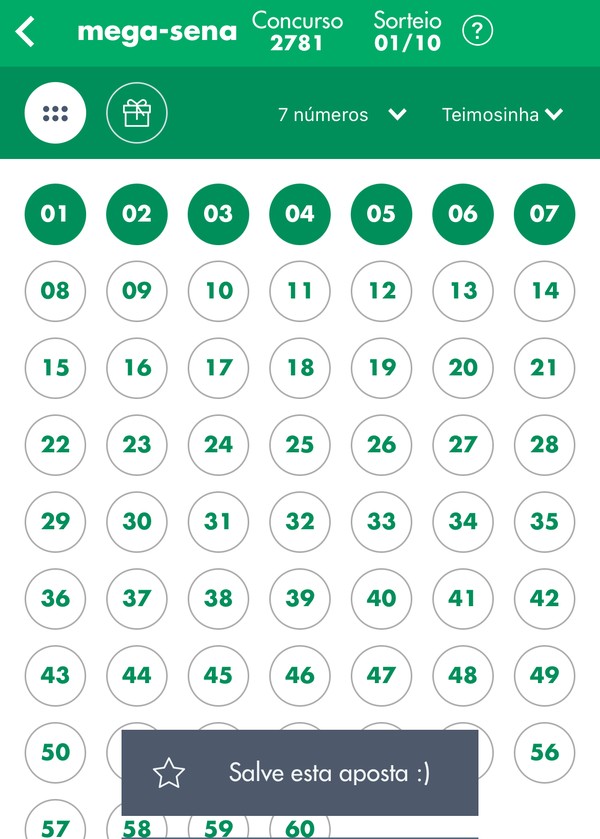Unselect number 07
The height and width of the screenshot is (839, 600).
544,214
